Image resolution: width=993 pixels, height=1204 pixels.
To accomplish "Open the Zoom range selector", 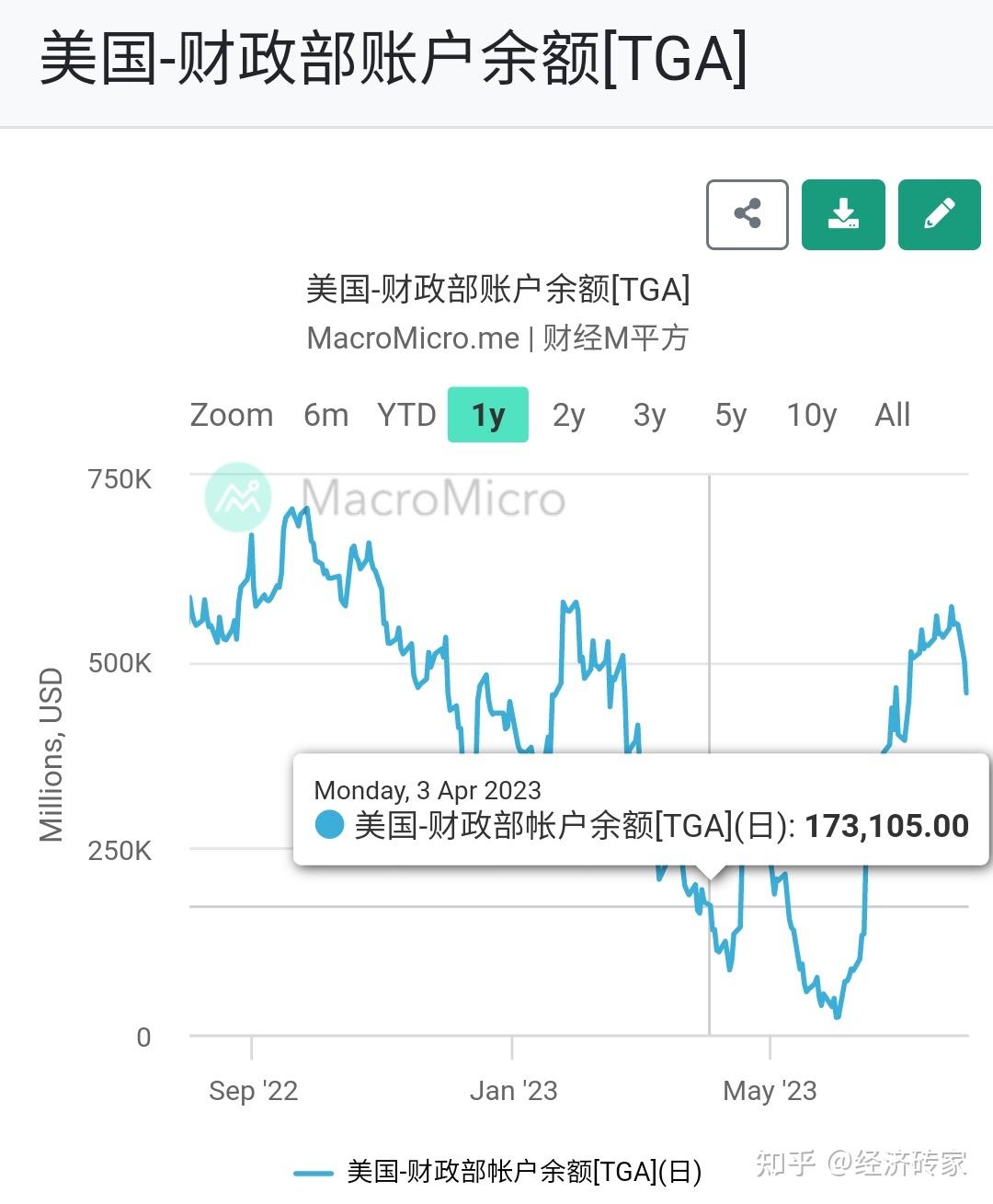I will pyautogui.click(x=231, y=416).
